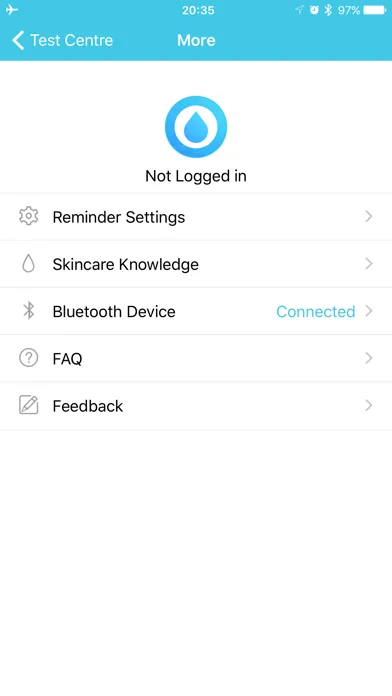Image resolution: width=392 pixels, height=696 pixels.
Task: Open the Feedback form
Action: [x=196, y=406]
